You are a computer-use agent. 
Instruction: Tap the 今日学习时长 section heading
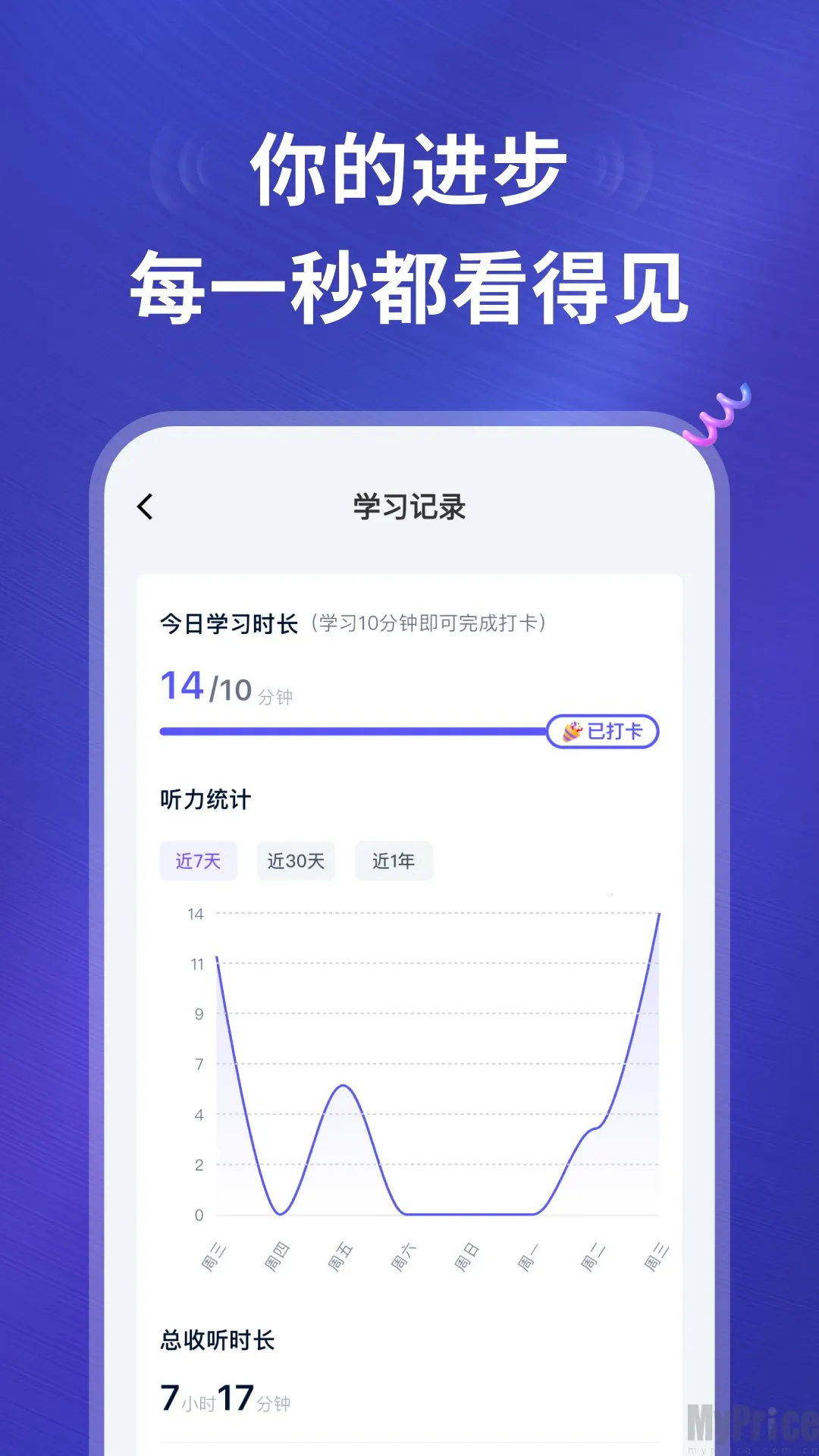pyautogui.click(x=227, y=622)
